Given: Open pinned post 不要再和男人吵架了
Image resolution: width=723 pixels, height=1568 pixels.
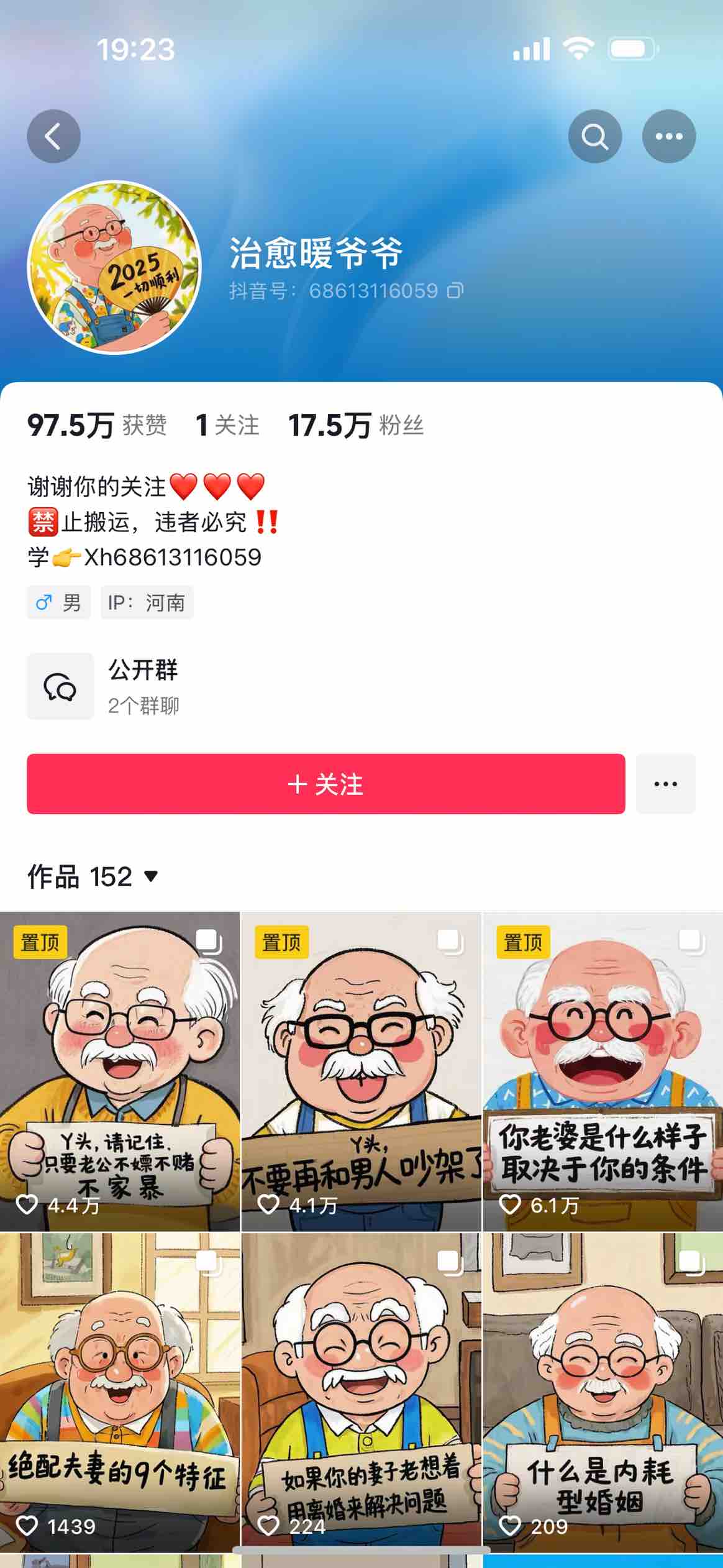Looking at the screenshot, I should point(361,1070).
